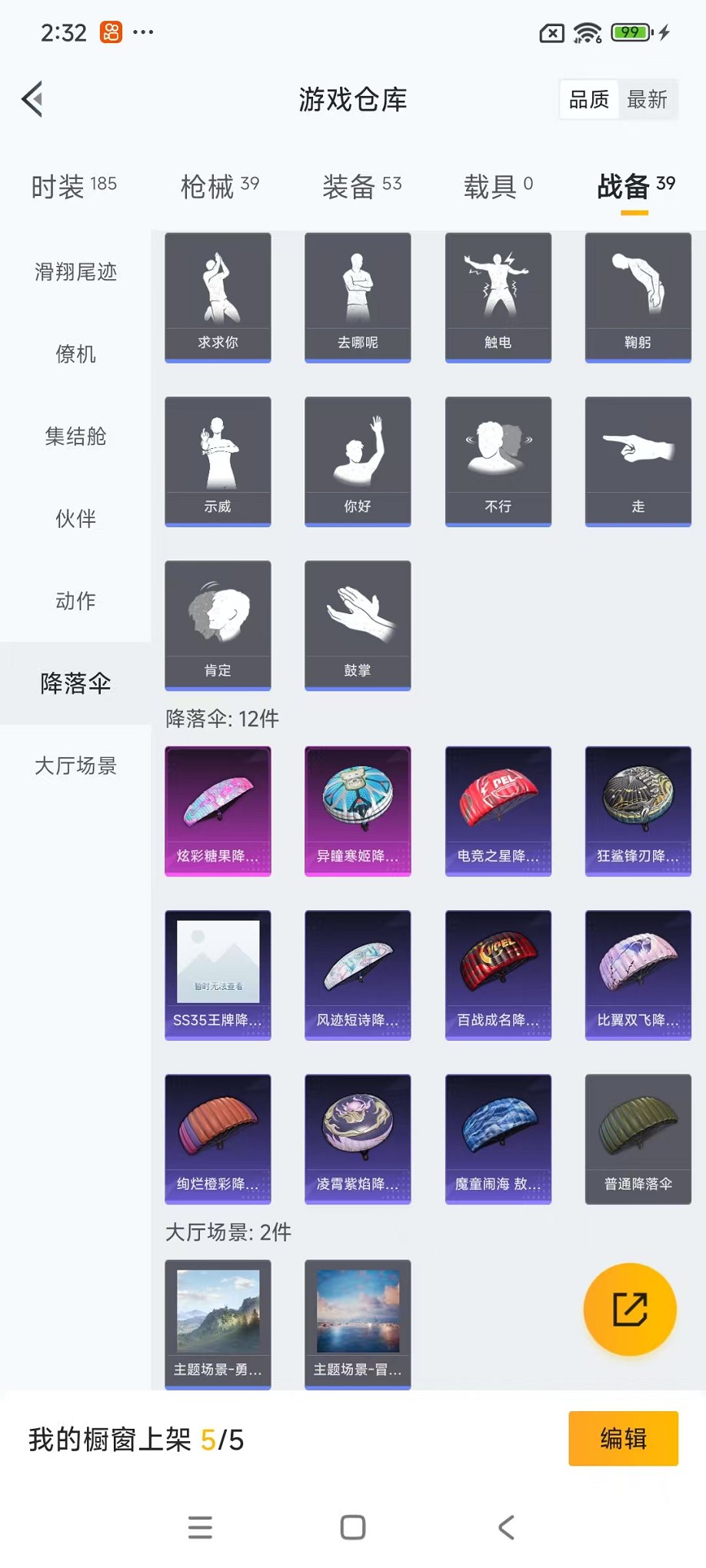Image resolution: width=706 pixels, height=1568 pixels.
Task: Select 集结舱 in the side menu
Action: coord(75,437)
